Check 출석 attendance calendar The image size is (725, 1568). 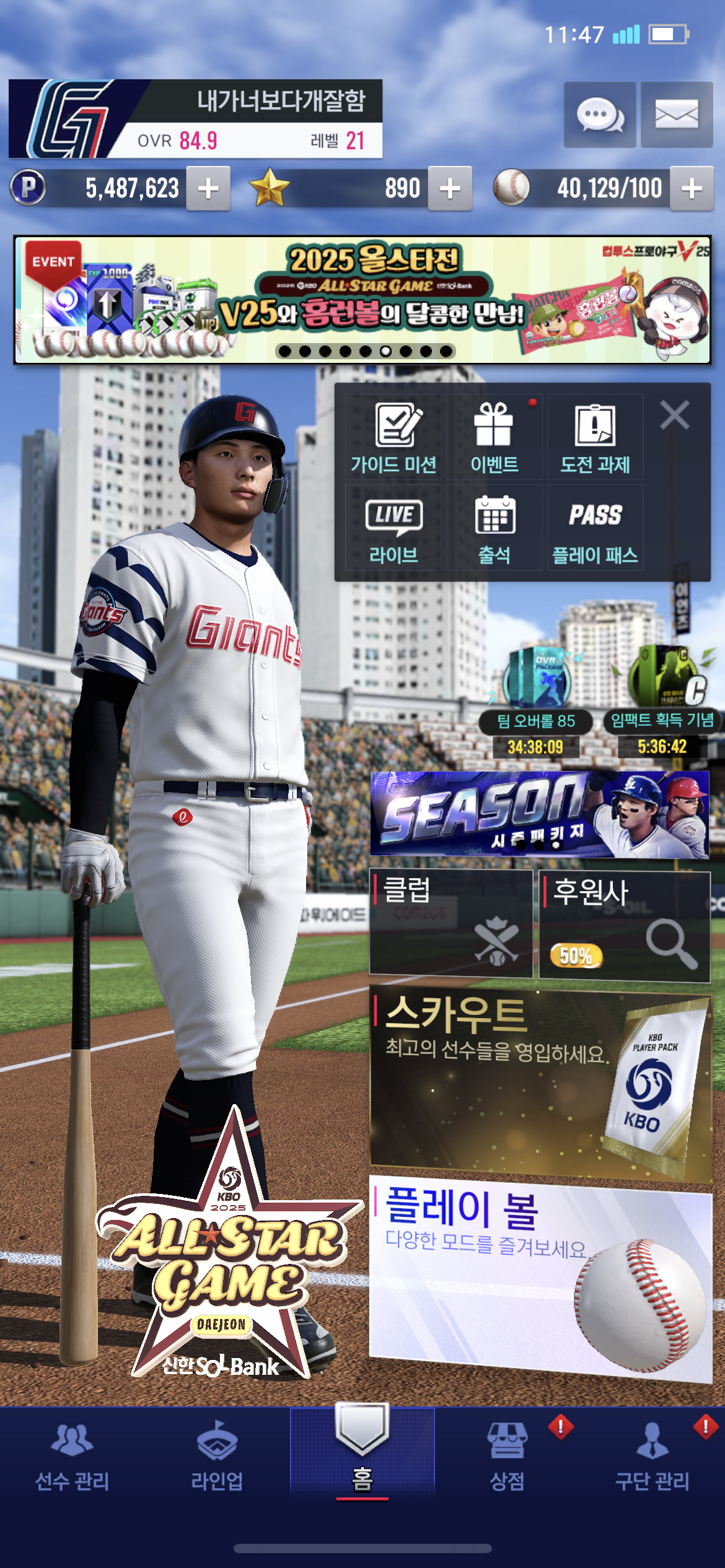click(494, 528)
